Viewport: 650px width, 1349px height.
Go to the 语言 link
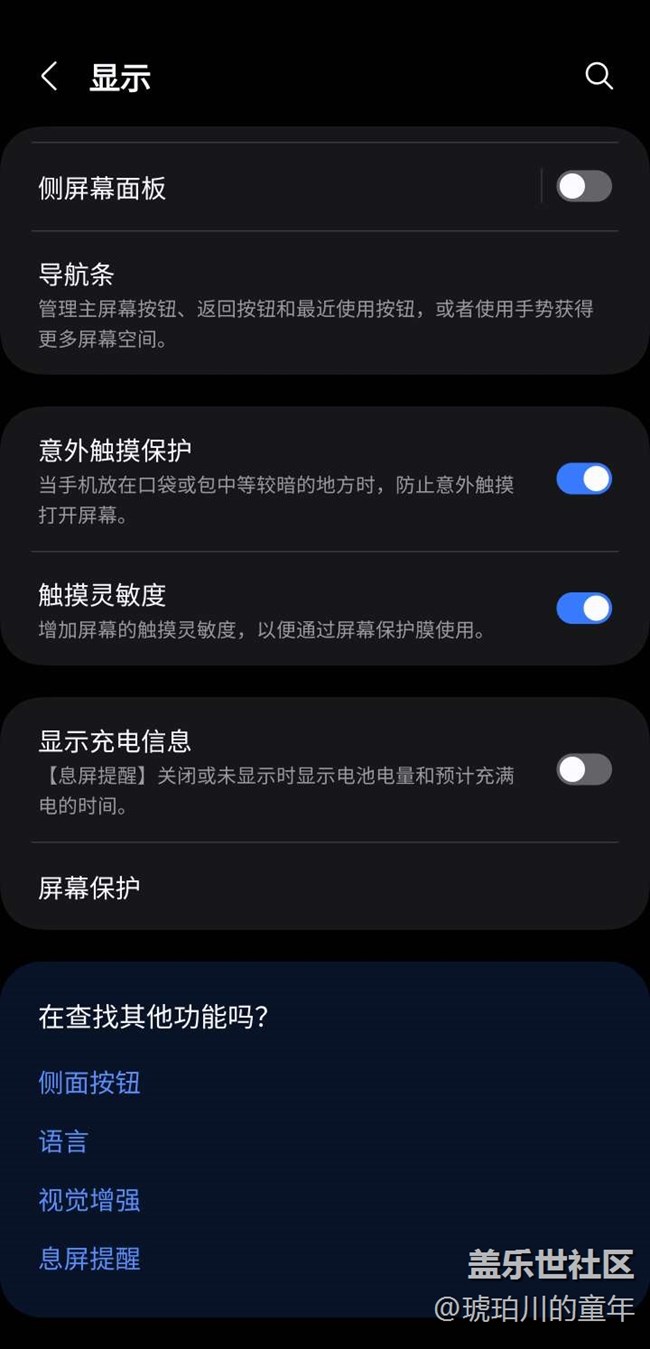[x=63, y=1141]
